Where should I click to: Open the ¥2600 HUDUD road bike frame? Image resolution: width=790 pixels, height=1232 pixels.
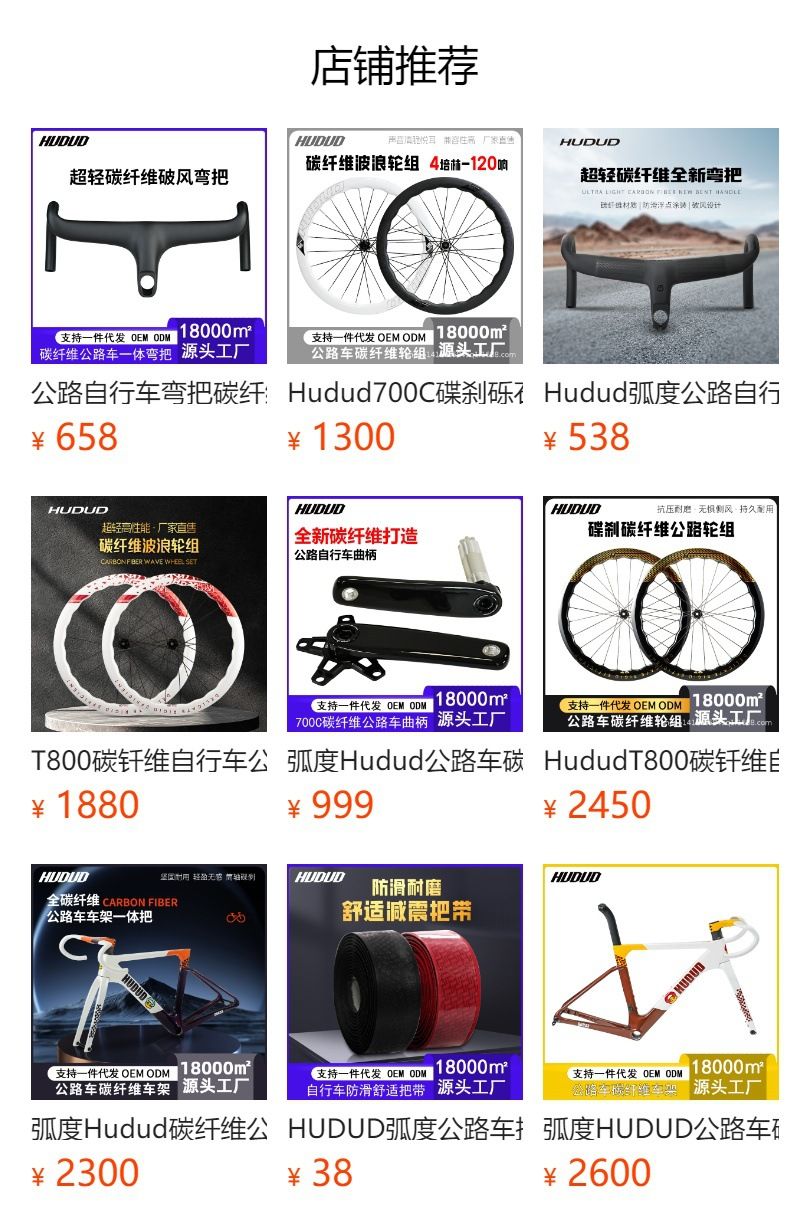[660, 982]
